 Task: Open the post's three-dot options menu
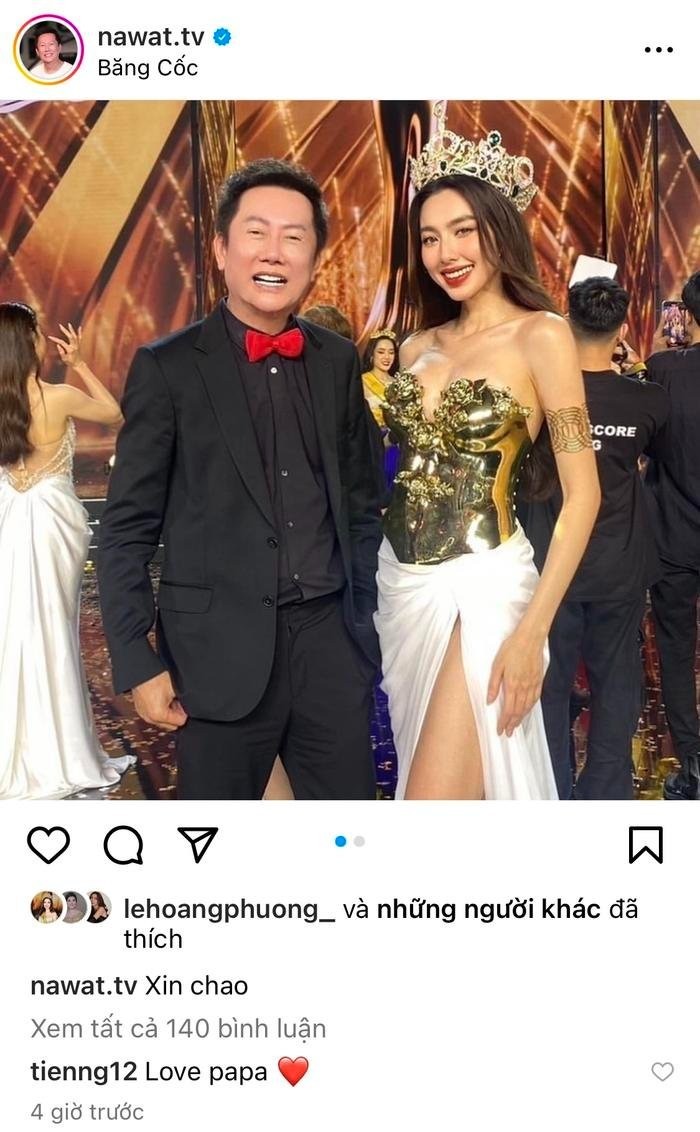658,50
